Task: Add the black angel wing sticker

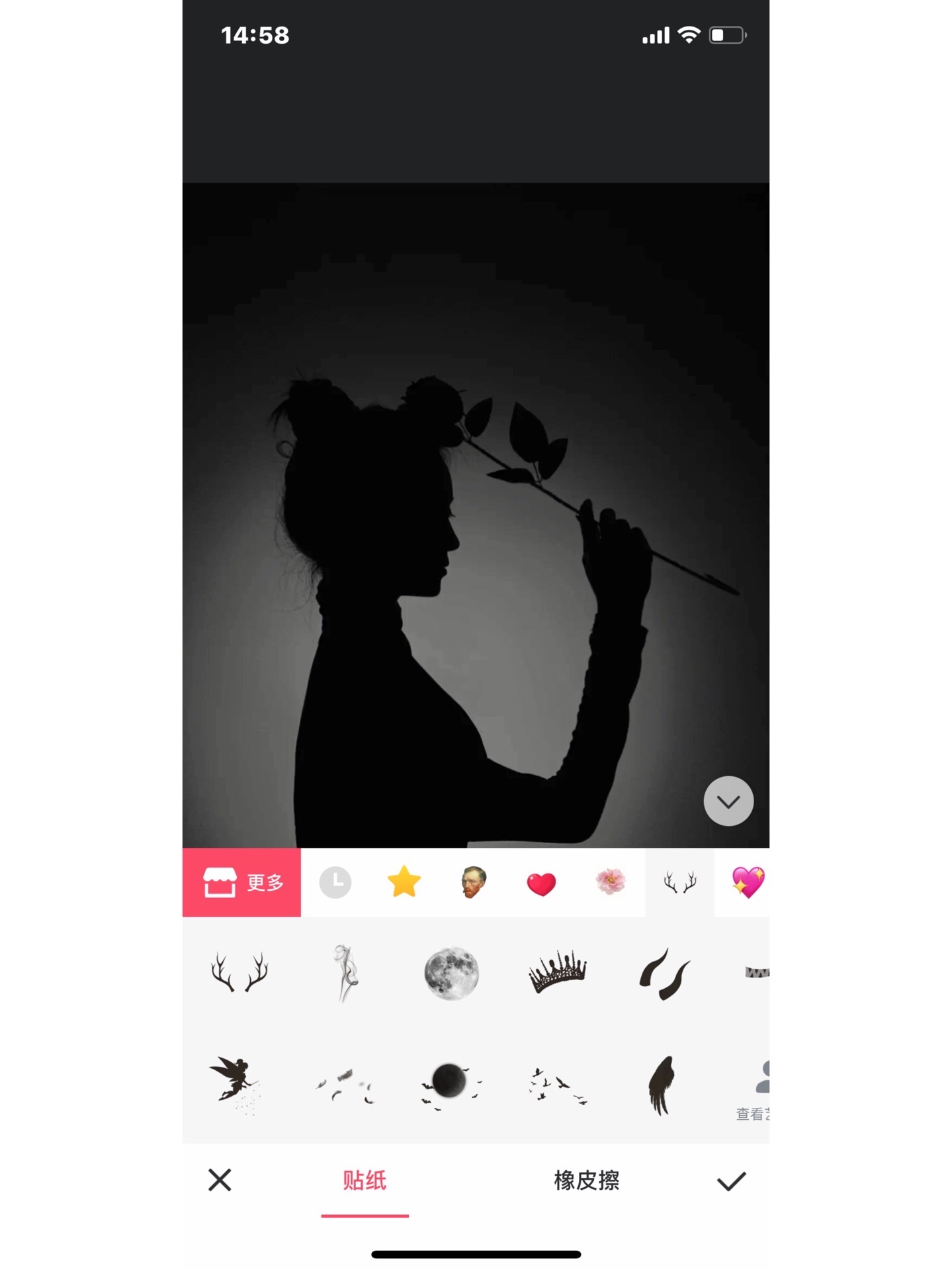Action: (x=662, y=1084)
